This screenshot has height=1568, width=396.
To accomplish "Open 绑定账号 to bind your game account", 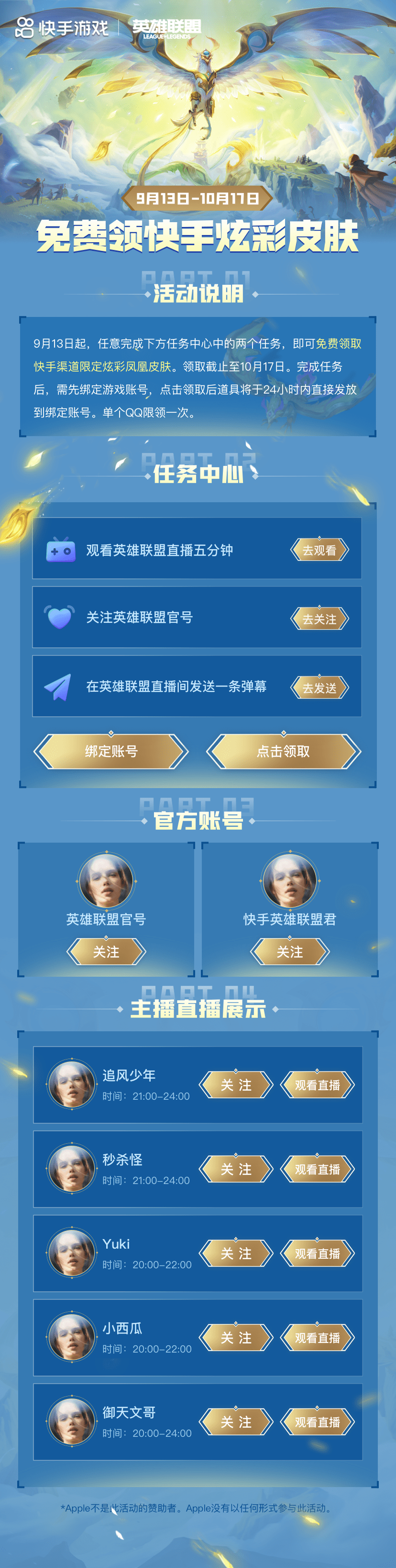I will [110, 751].
